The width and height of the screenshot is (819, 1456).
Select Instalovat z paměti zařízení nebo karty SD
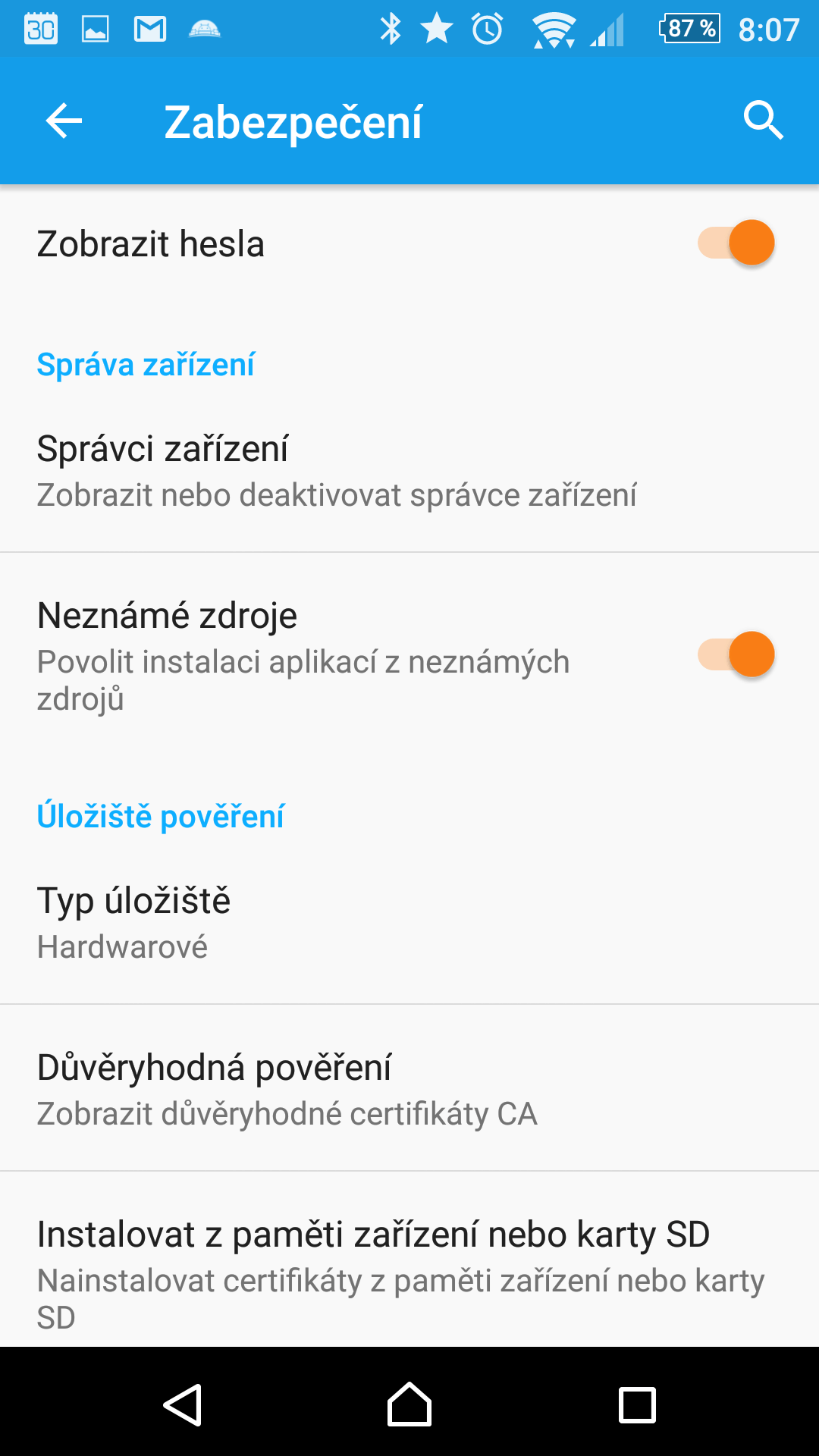(x=409, y=1260)
